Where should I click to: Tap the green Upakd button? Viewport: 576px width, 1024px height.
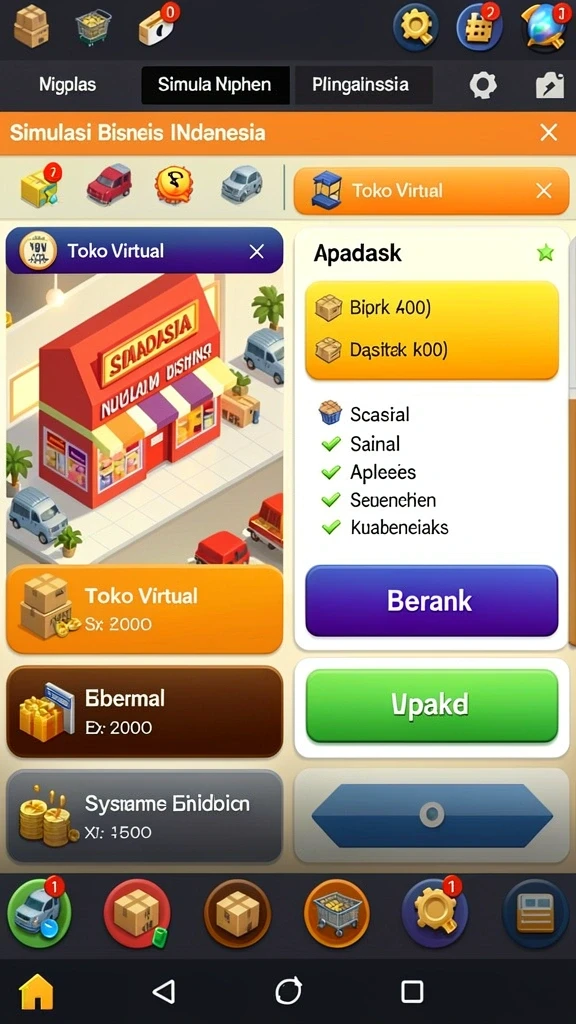[432, 705]
